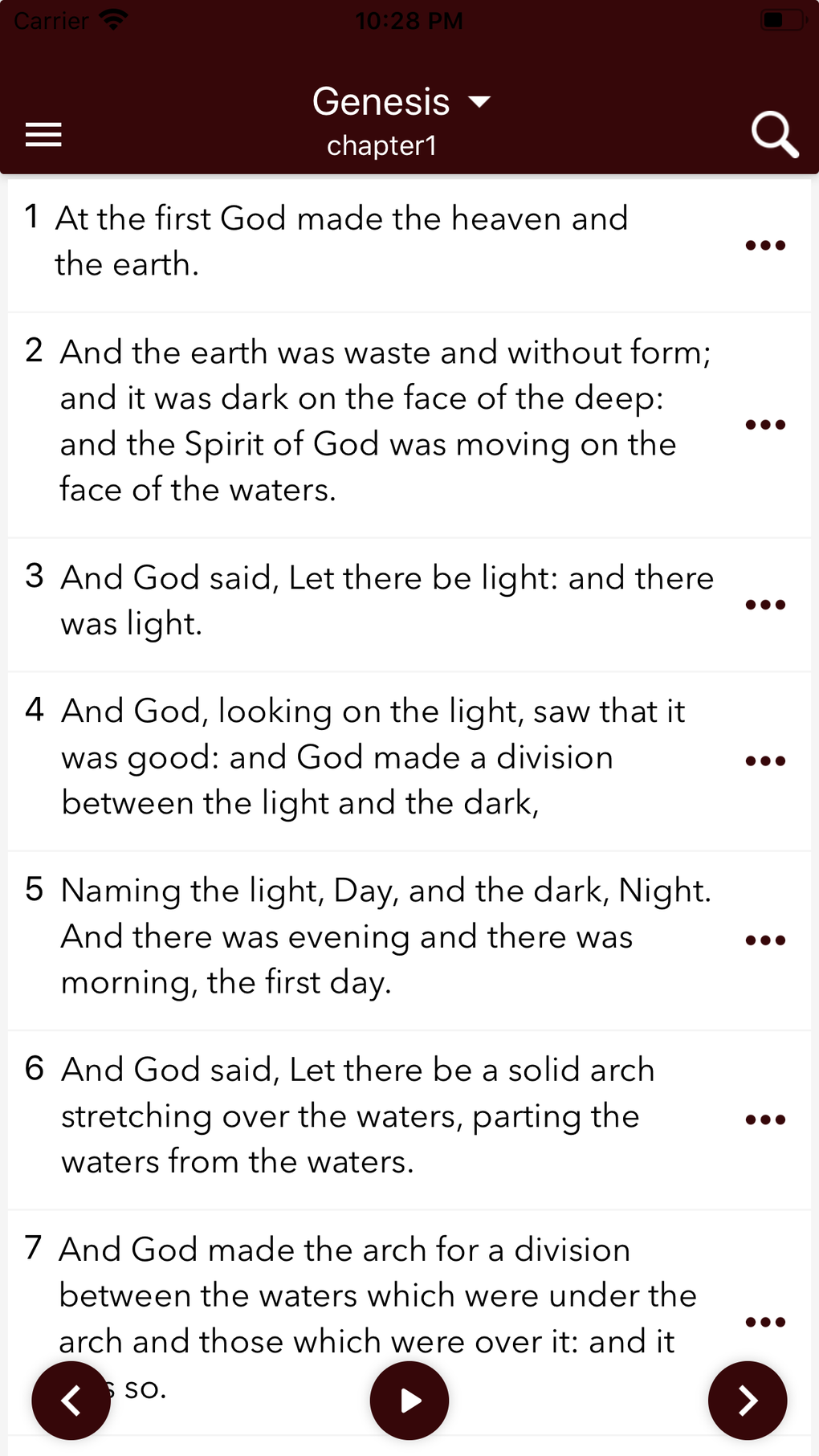819x1456 pixels.
Task: Tap the ellipsis next to verse 7
Action: coord(765,1322)
